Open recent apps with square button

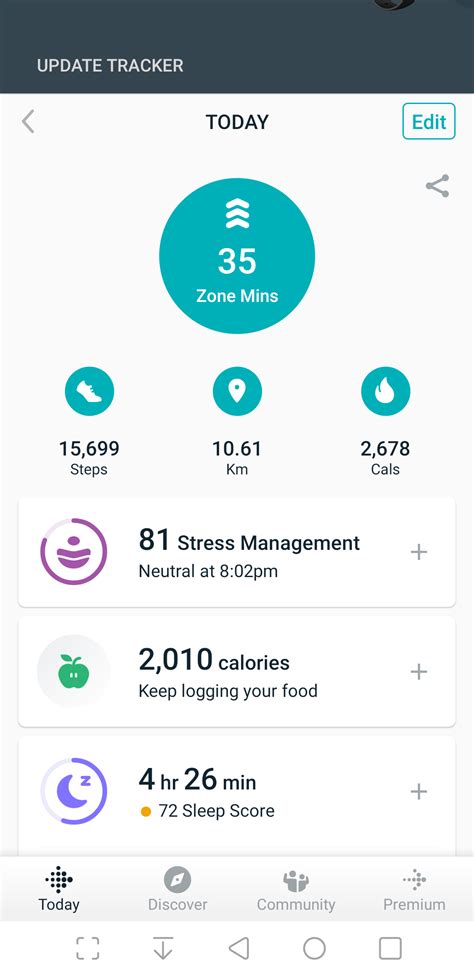click(390, 949)
